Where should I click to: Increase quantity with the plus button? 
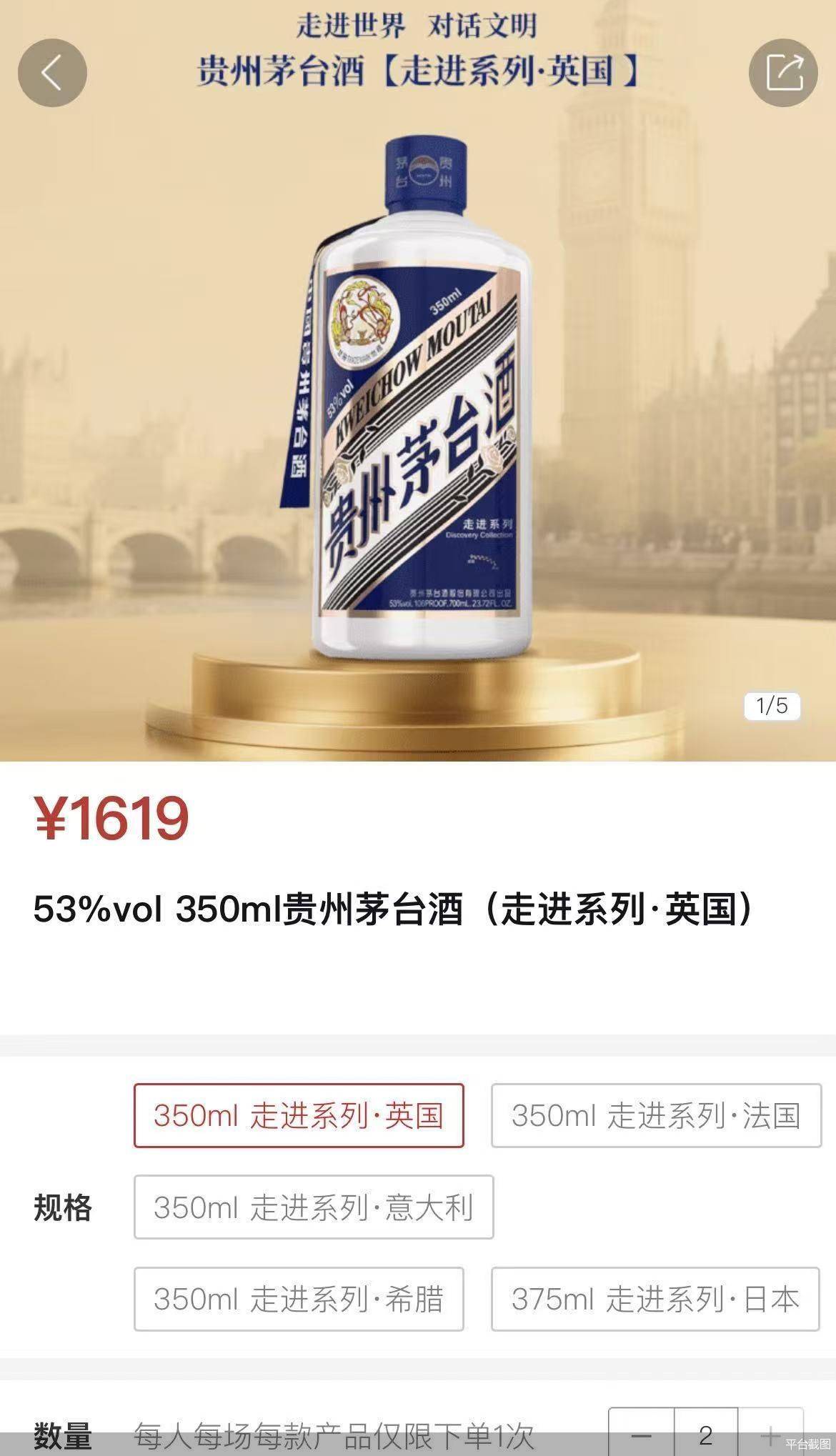tap(770, 1433)
